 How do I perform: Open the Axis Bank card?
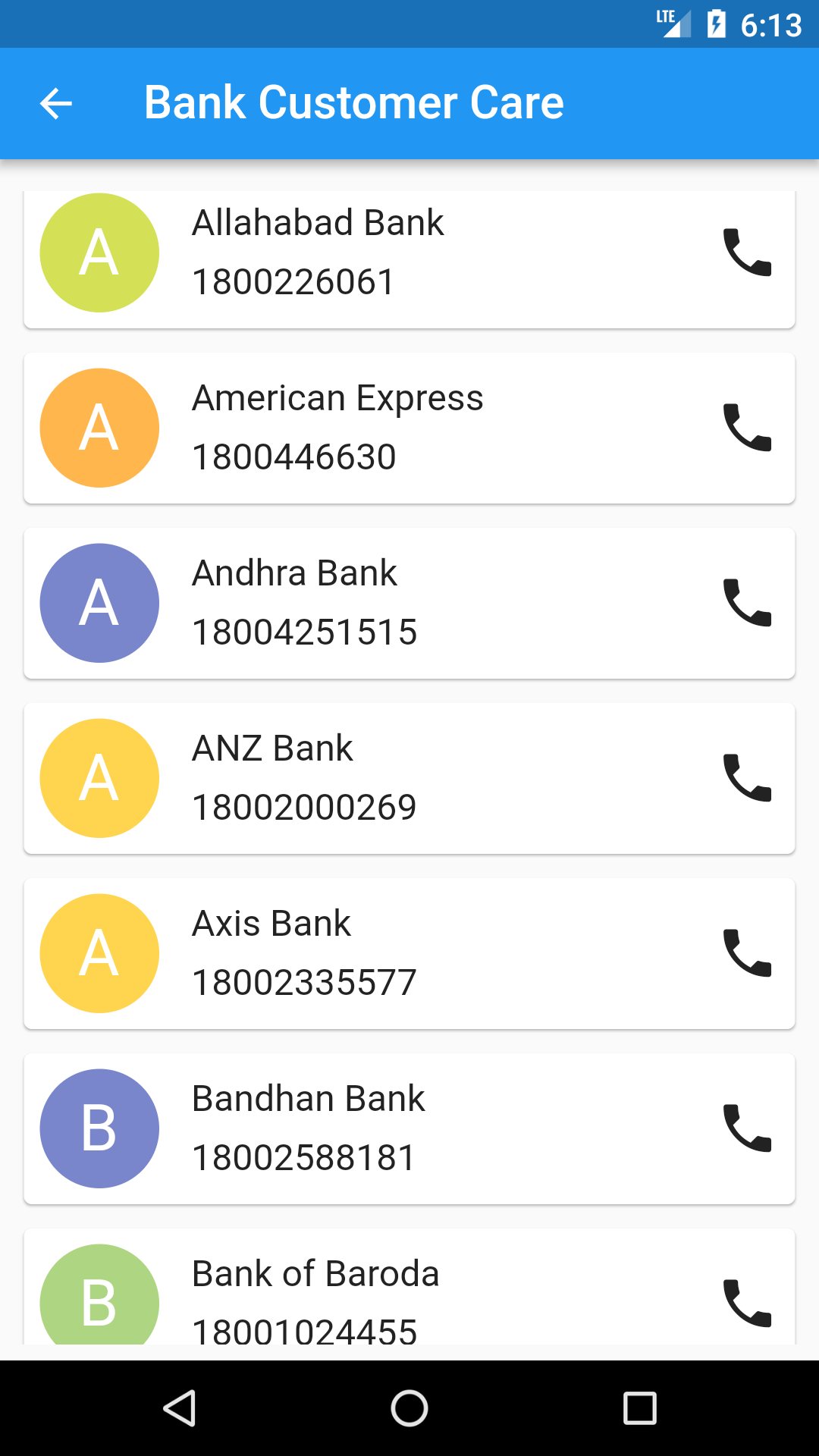pos(409,953)
